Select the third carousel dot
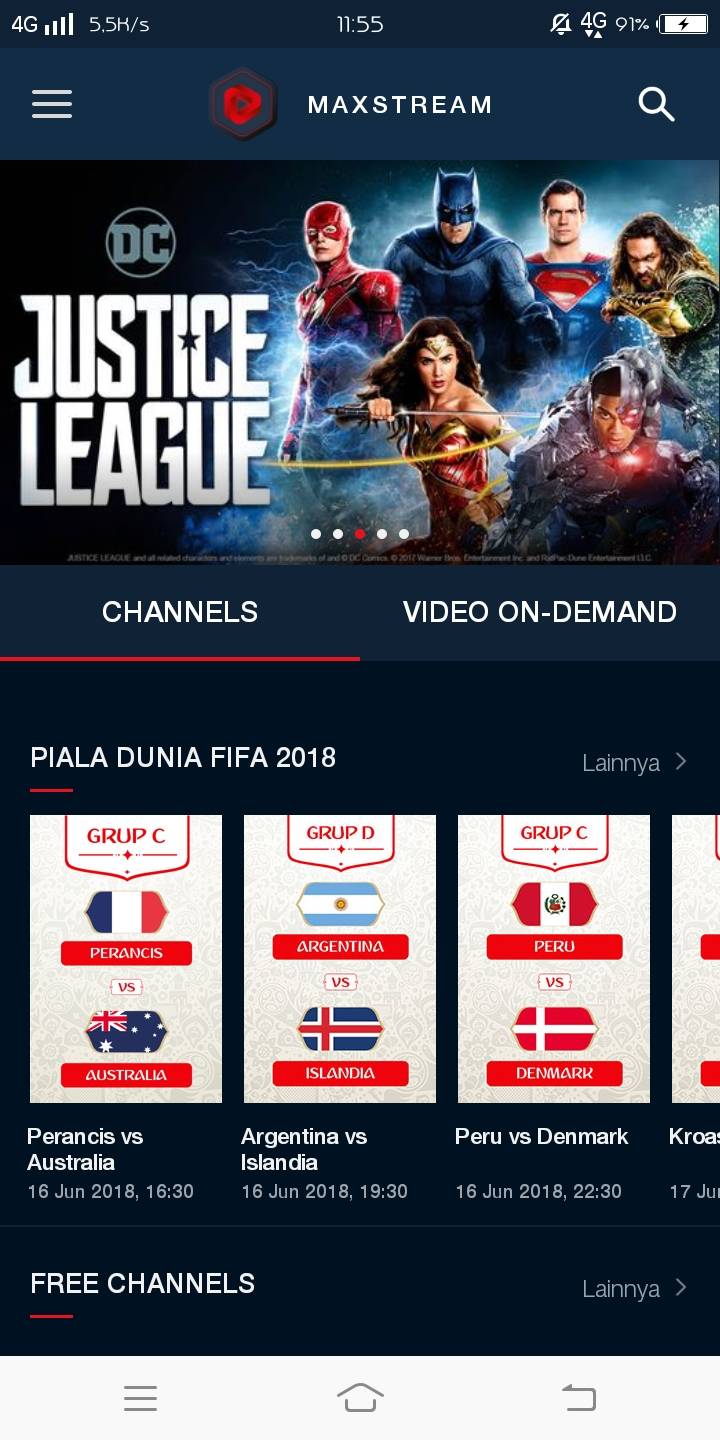 [359, 534]
